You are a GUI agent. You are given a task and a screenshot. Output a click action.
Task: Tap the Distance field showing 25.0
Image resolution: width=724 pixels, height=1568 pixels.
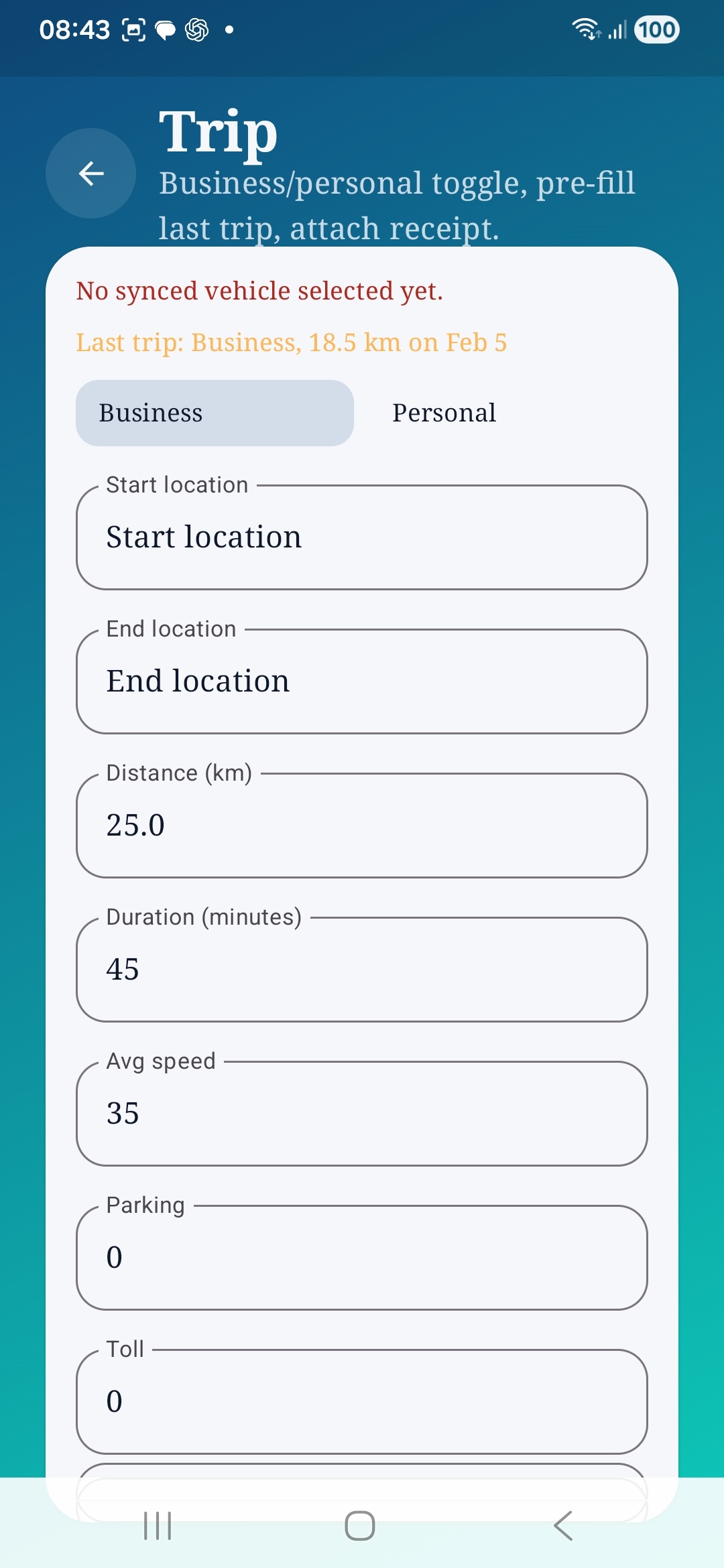tap(361, 824)
